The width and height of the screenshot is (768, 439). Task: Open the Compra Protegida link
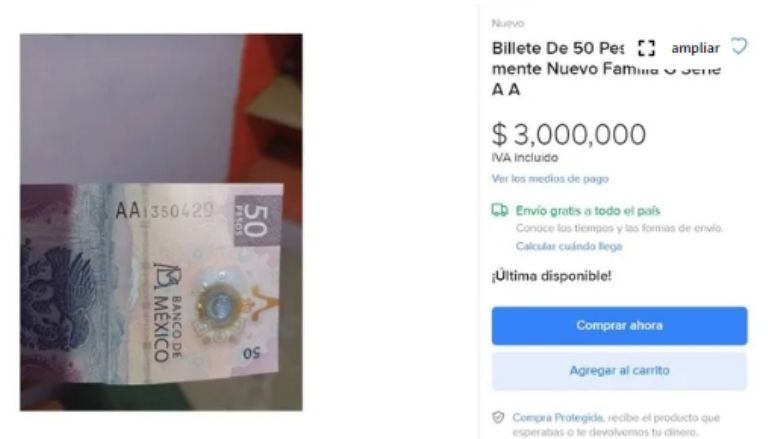[x=557, y=417]
